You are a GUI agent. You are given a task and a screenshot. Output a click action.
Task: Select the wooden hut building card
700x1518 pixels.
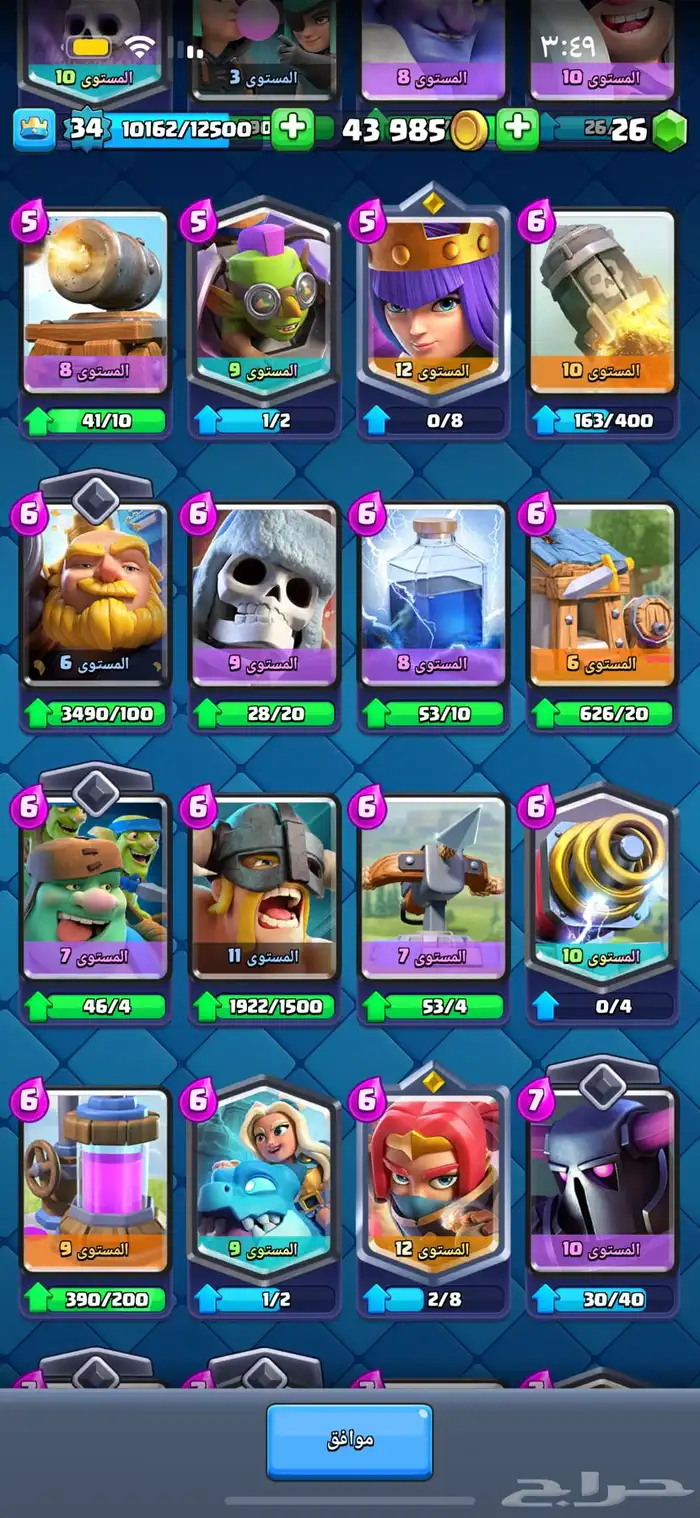click(x=602, y=595)
